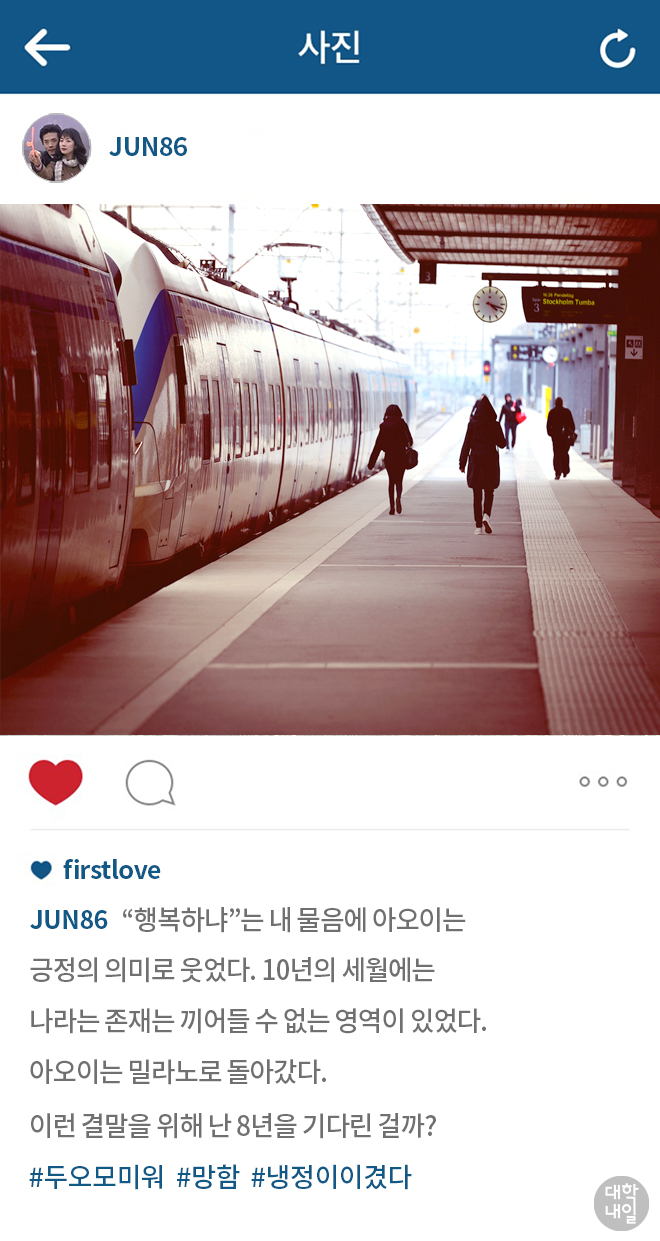The width and height of the screenshot is (660, 1241).
Task: Open the hashtag #망함
Action: click(x=207, y=1177)
